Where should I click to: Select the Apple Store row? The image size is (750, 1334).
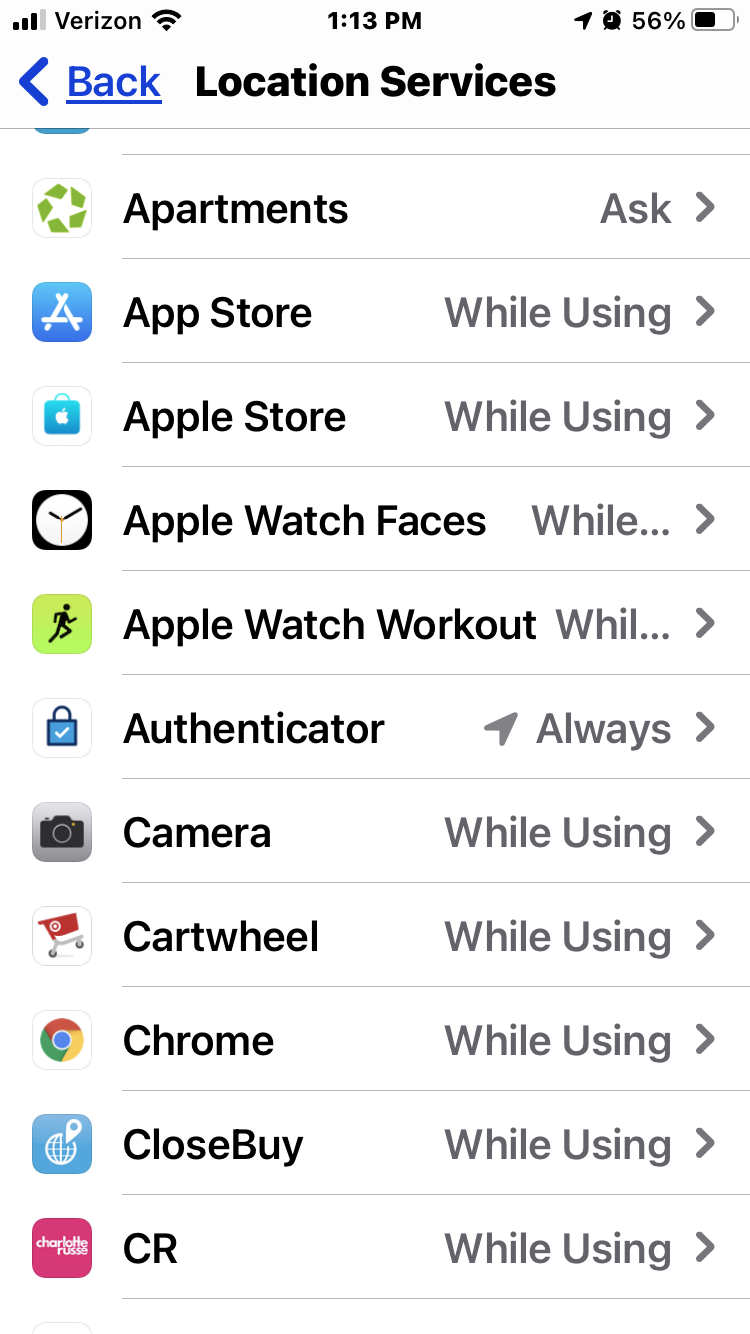point(375,417)
